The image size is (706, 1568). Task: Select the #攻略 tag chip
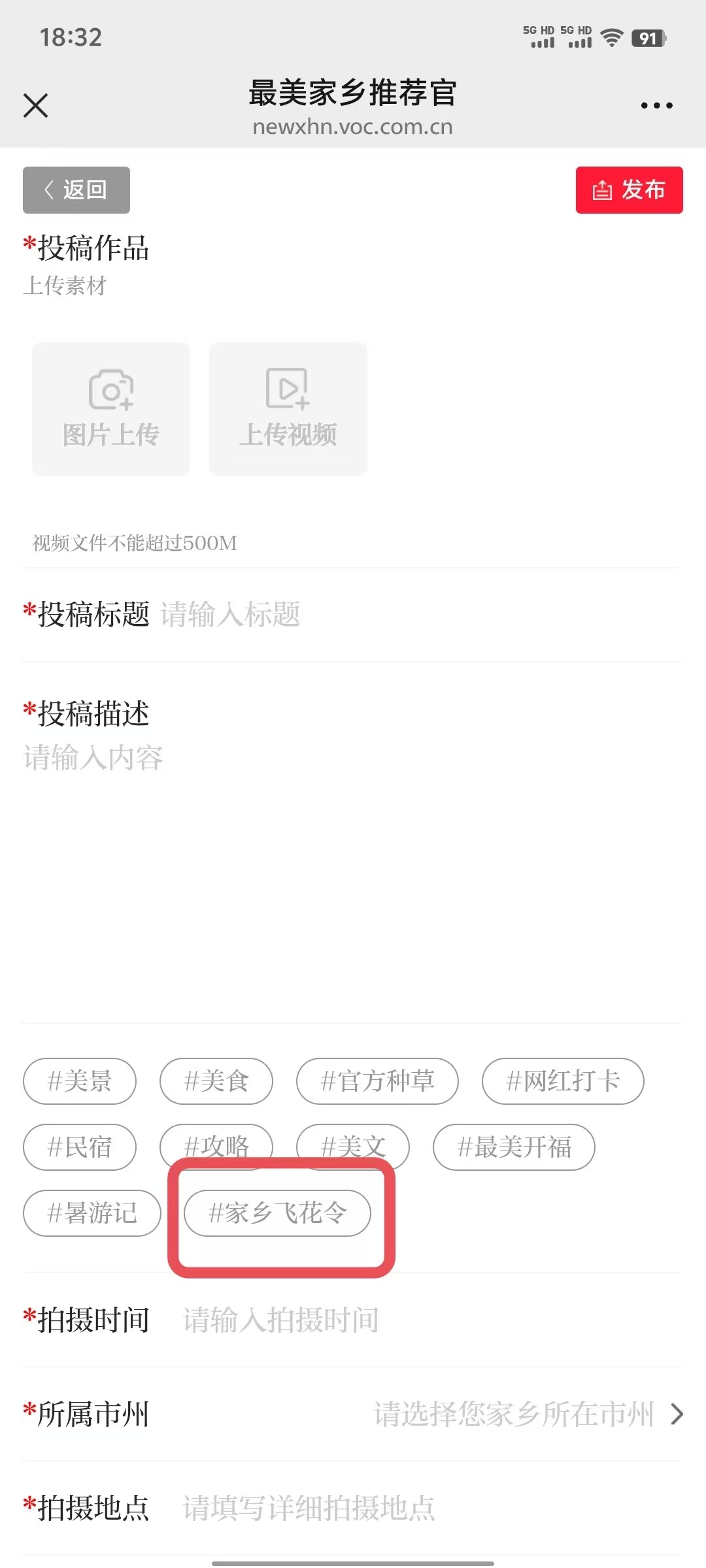216,1142
